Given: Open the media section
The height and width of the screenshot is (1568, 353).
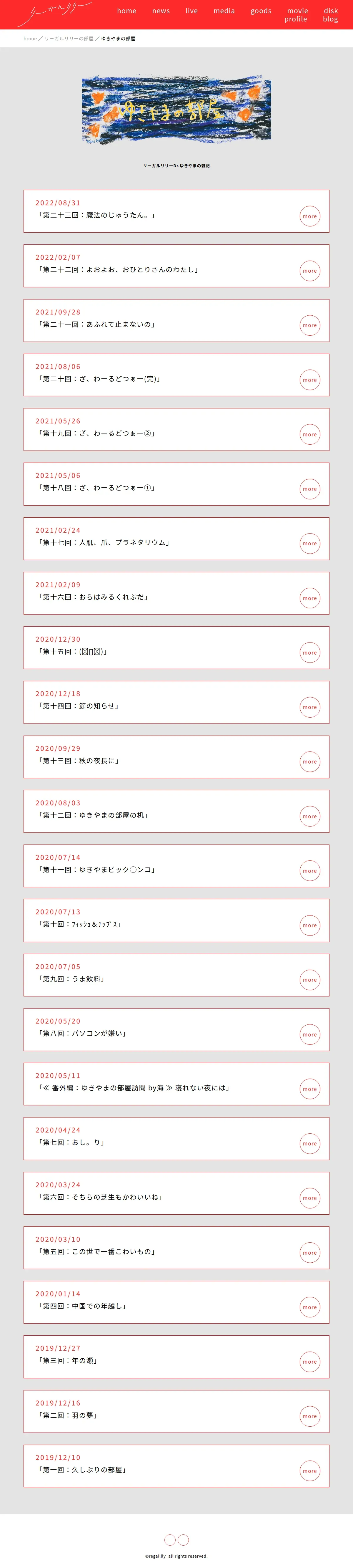Looking at the screenshot, I should pos(224,11).
